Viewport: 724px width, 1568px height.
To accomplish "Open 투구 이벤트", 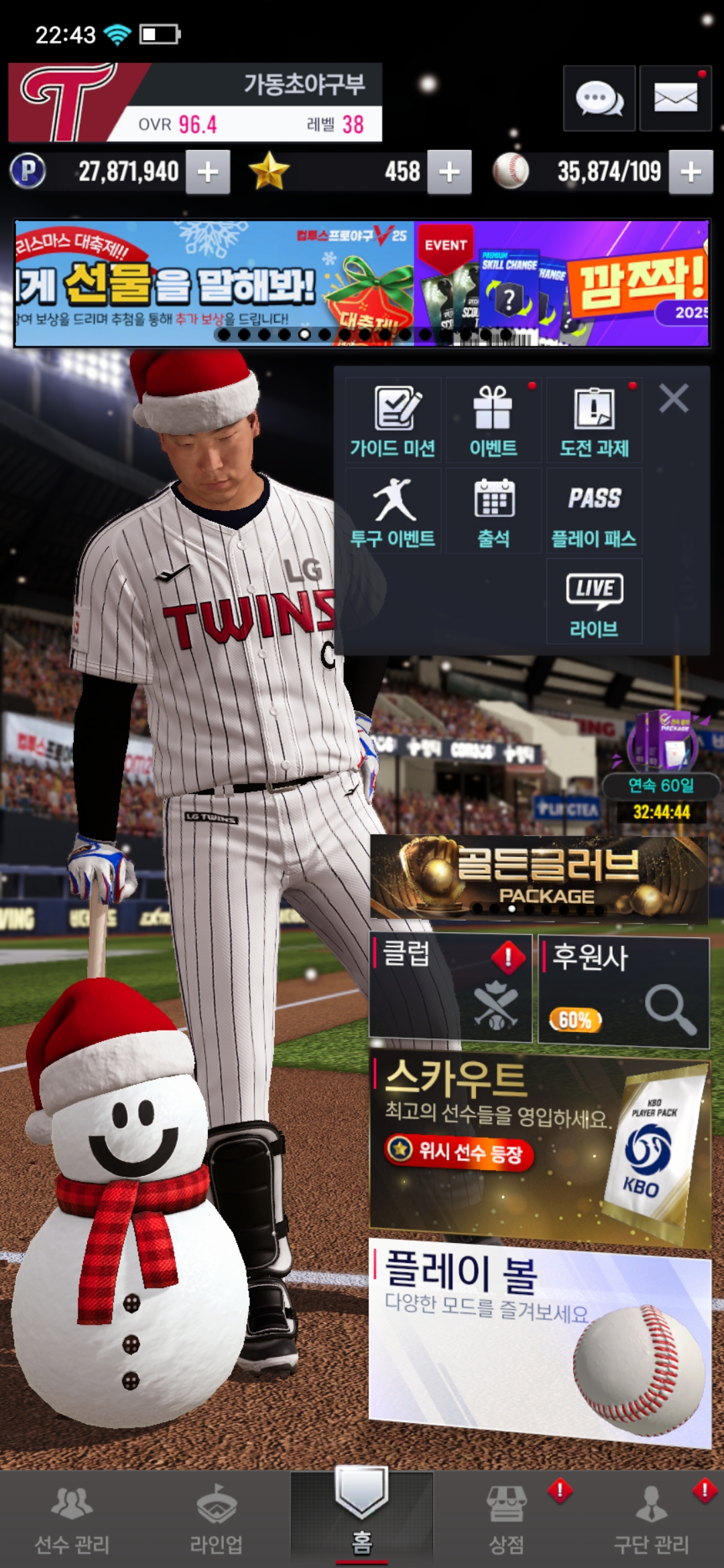I will 393,511.
